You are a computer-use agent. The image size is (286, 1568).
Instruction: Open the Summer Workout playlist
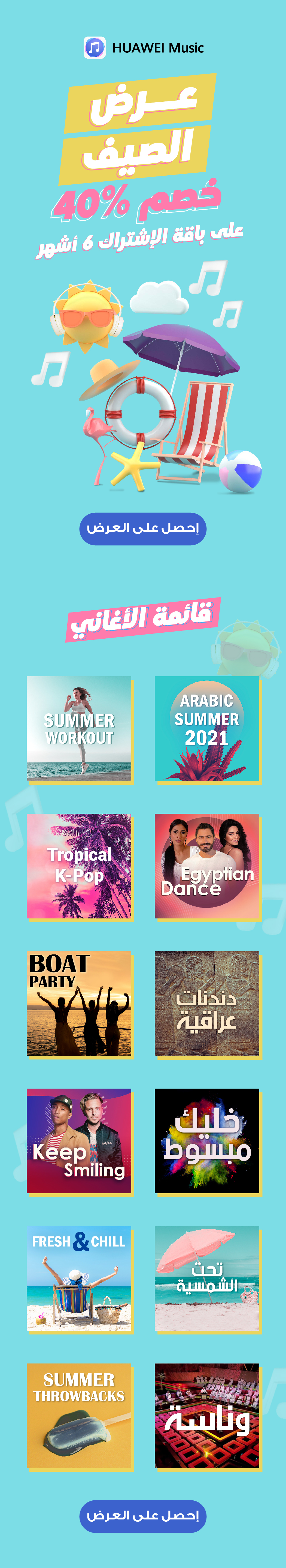pos(79,728)
